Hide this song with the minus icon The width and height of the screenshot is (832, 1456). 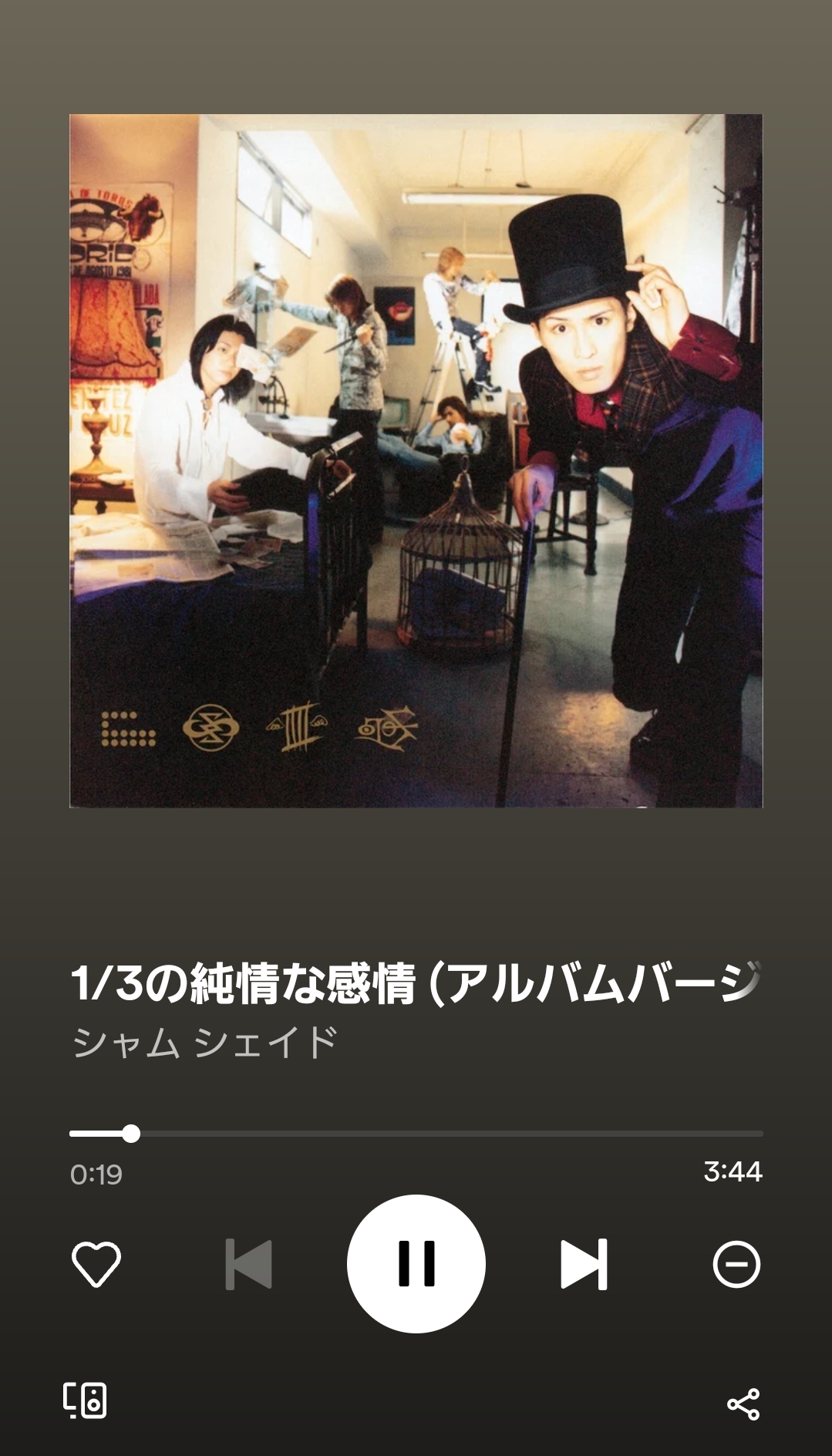736,1264
